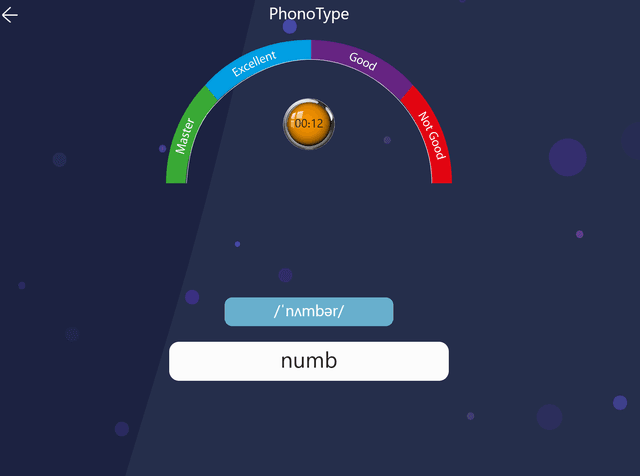Tap the answer field containing 'numb'
Viewport: 640px width, 476px height.
[308, 361]
